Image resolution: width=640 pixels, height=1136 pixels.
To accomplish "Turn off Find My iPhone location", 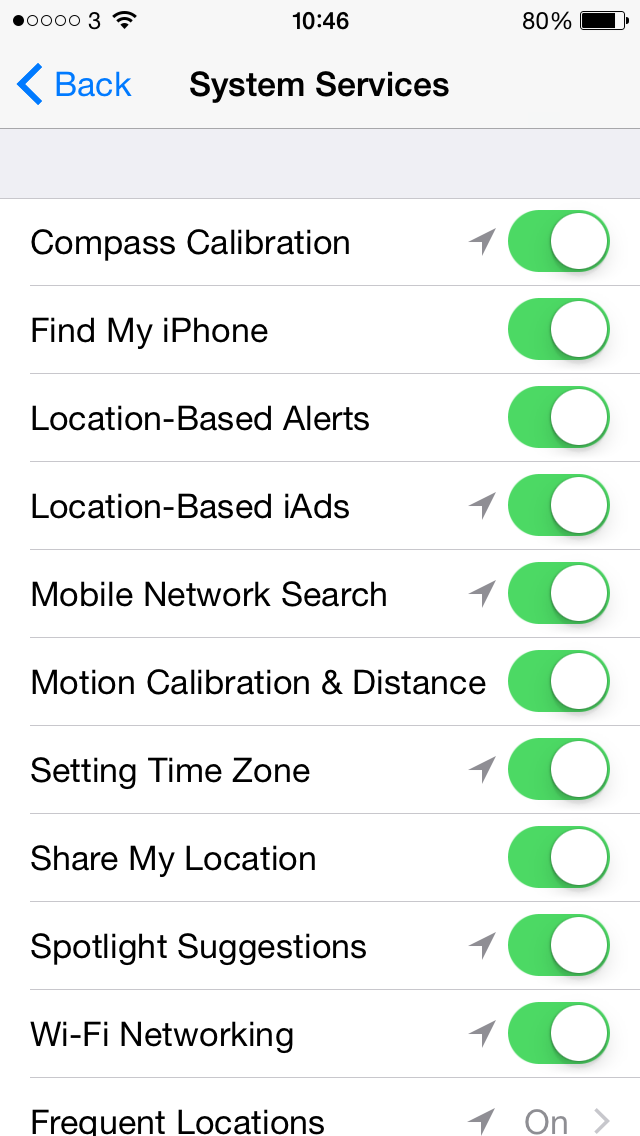I will tap(558, 330).
